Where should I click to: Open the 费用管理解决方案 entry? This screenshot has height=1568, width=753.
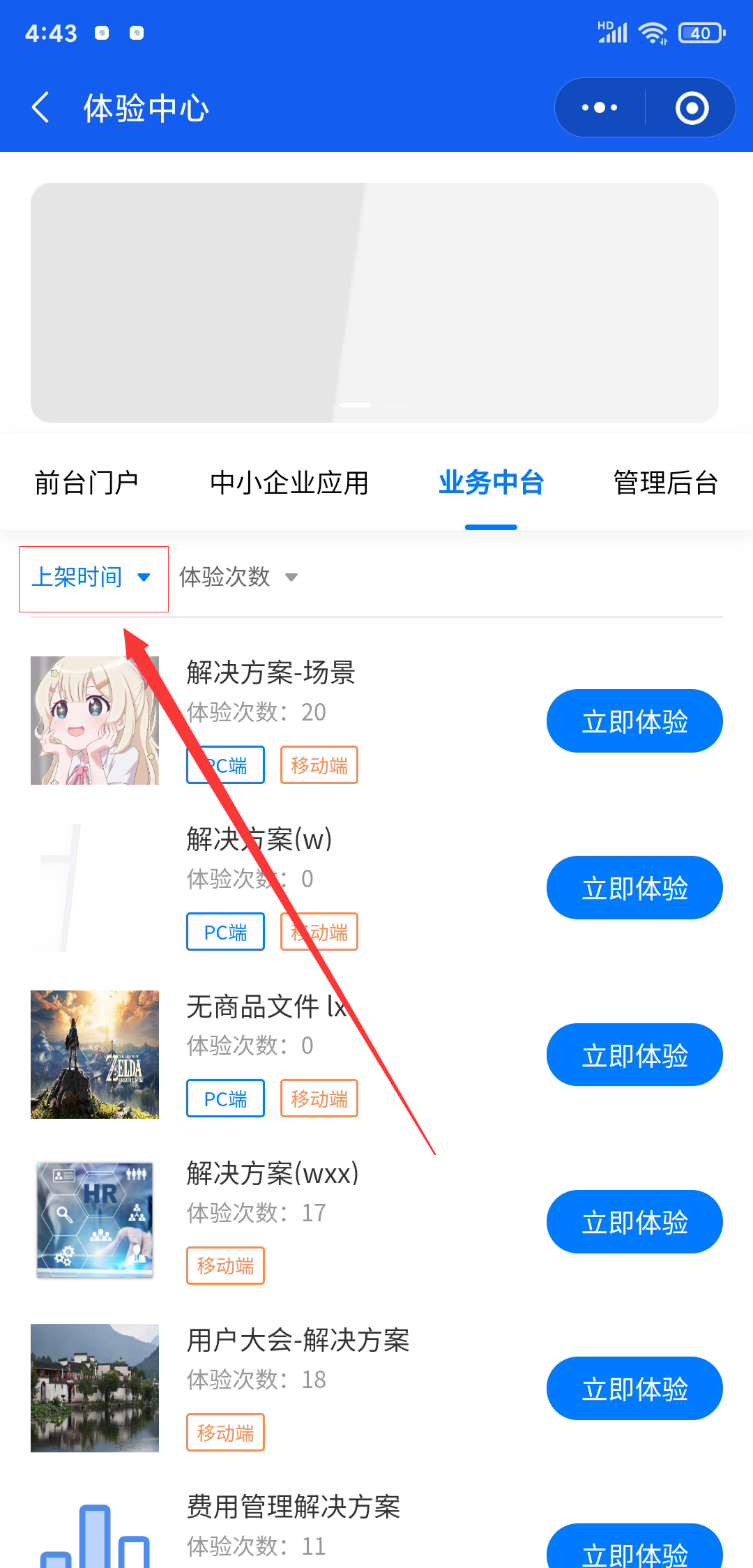point(293,1507)
